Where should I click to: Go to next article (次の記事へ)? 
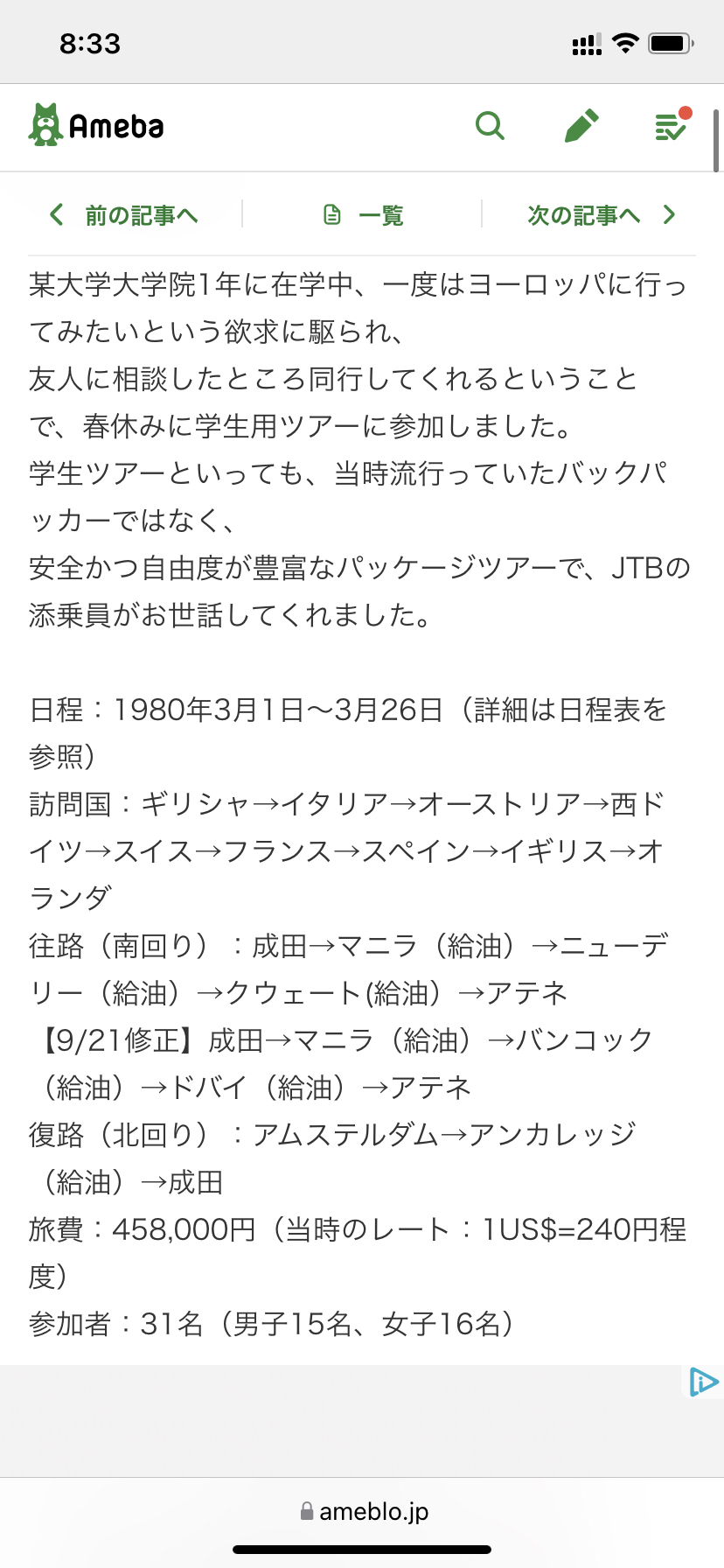(x=601, y=215)
